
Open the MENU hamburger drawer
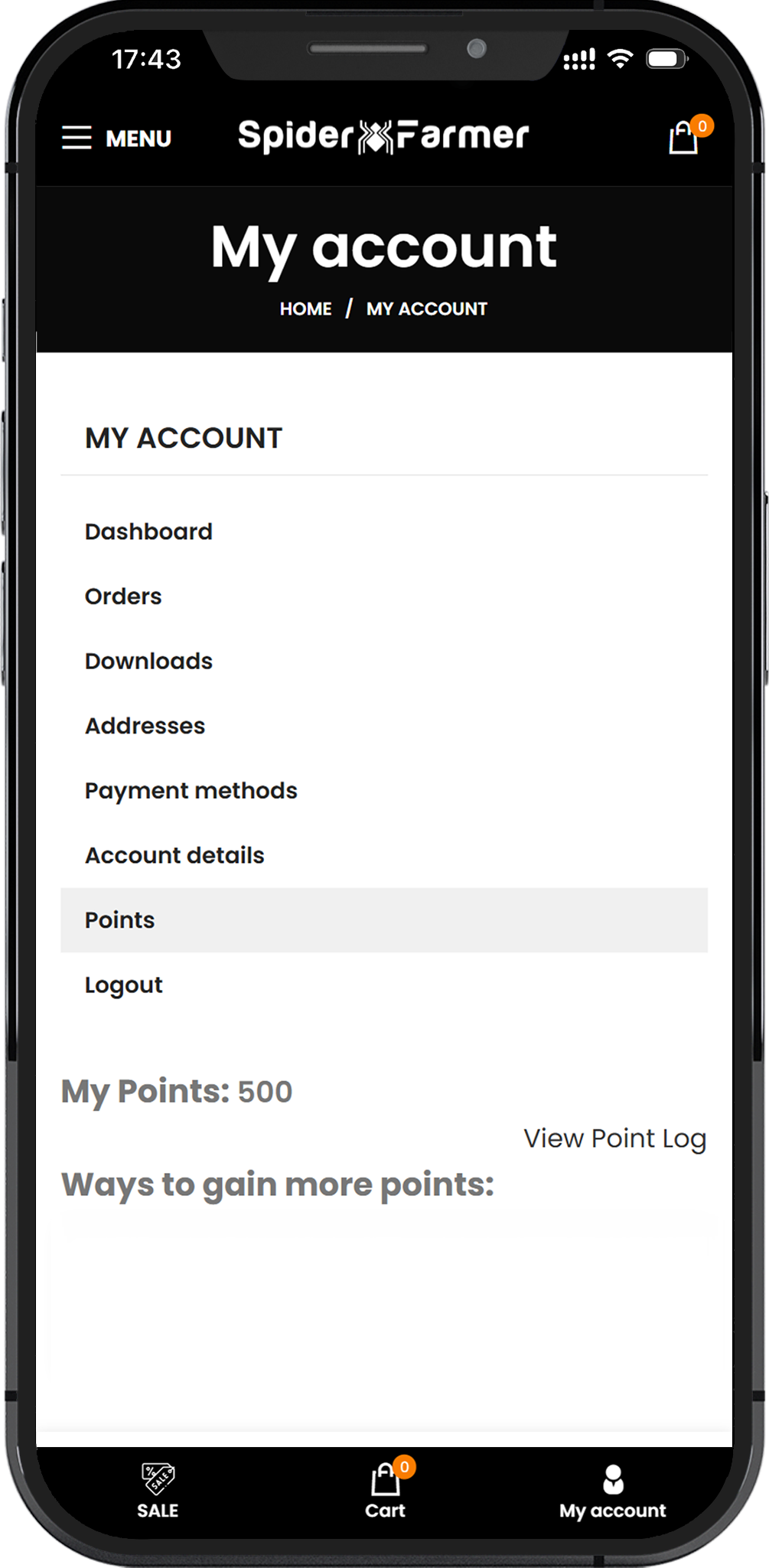tap(116, 138)
